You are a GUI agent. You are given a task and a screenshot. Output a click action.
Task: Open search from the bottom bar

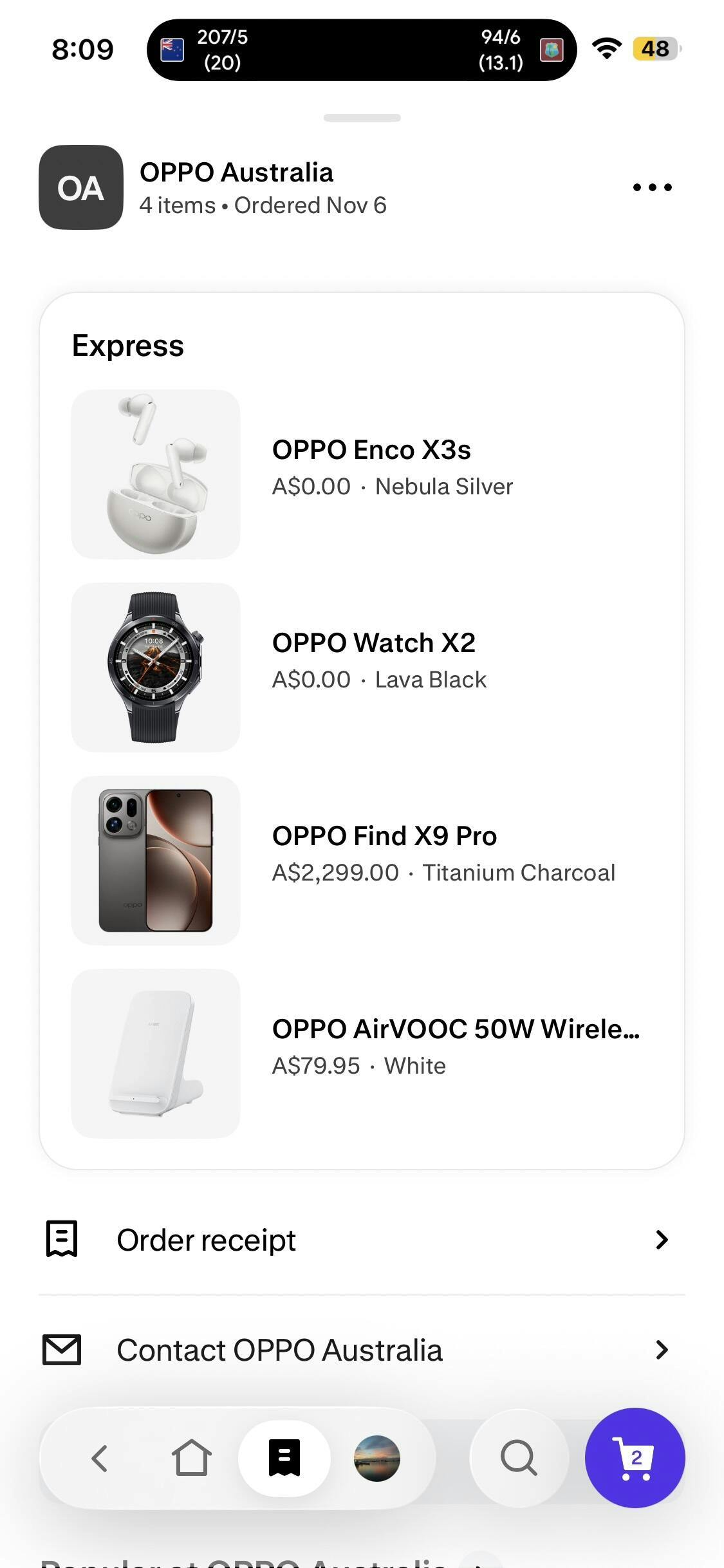click(x=519, y=1458)
